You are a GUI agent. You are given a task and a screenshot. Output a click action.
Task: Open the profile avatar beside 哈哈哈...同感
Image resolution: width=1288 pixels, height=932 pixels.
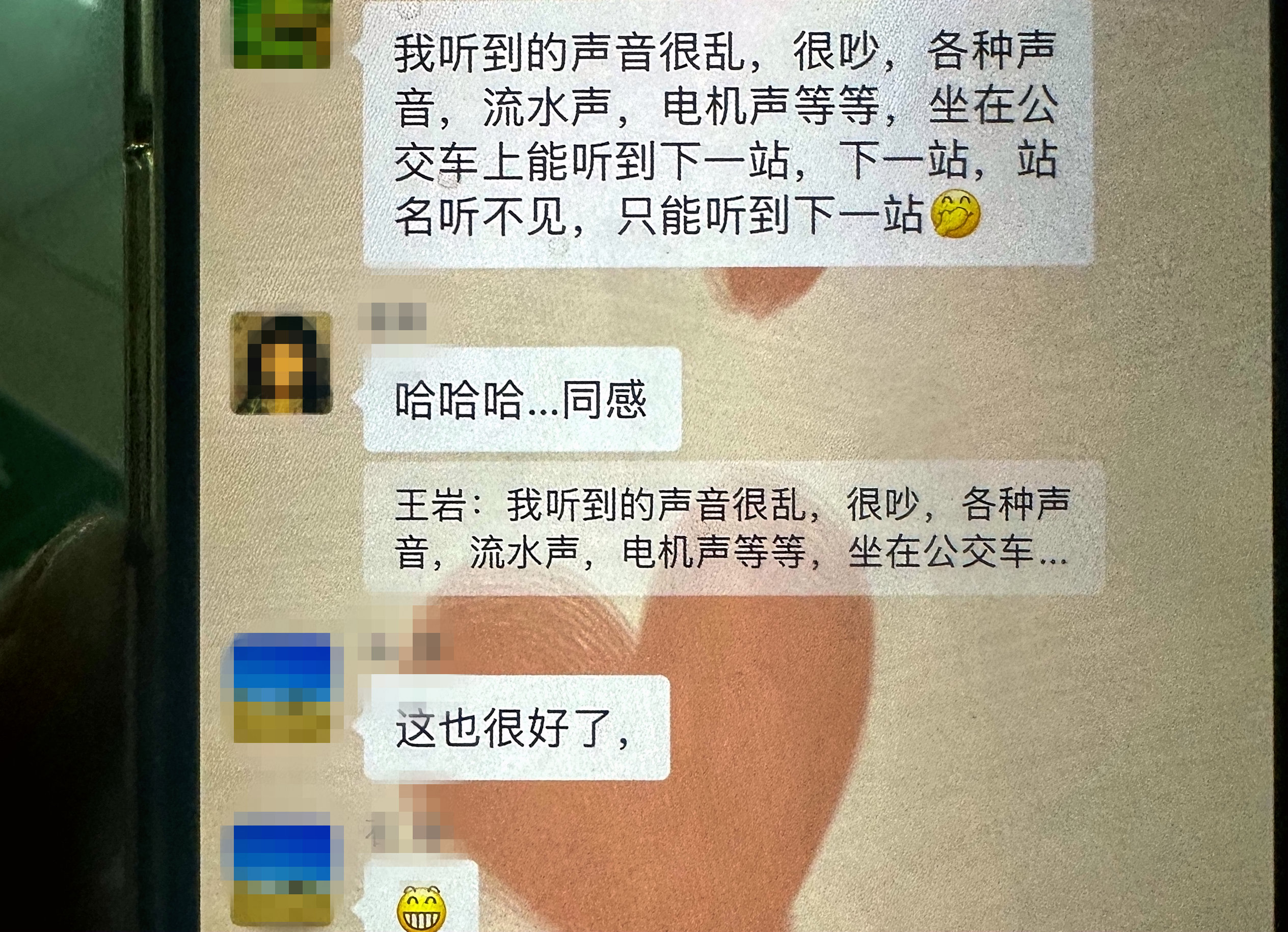point(282,363)
